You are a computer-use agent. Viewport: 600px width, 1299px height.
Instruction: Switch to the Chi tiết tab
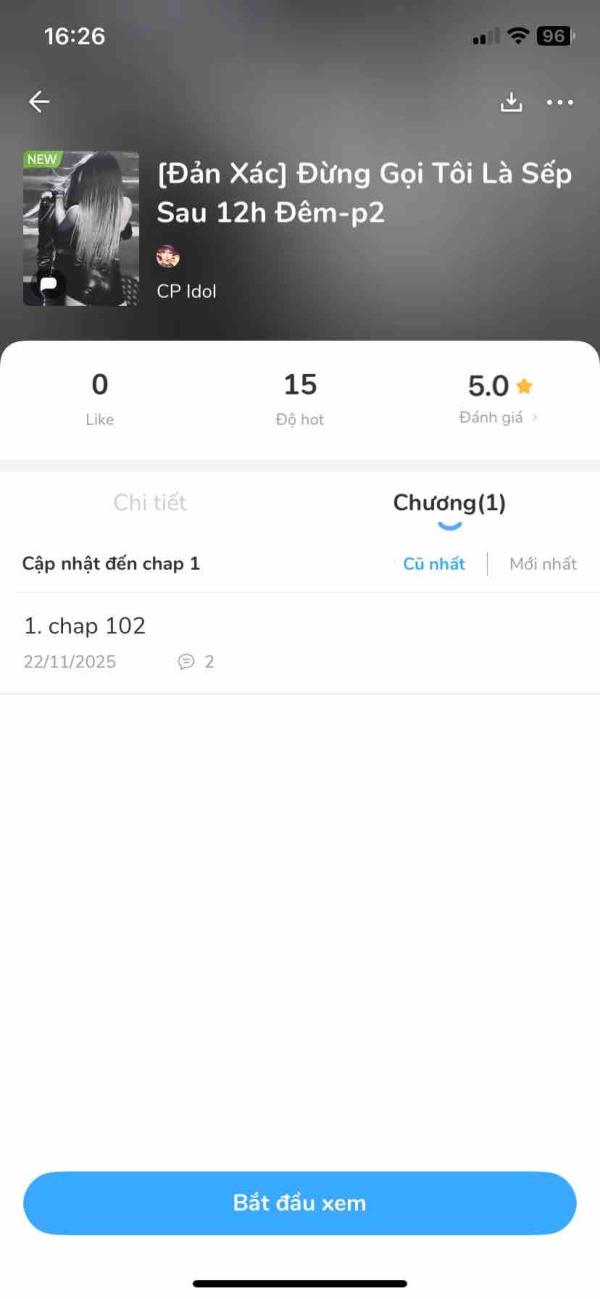(150, 502)
